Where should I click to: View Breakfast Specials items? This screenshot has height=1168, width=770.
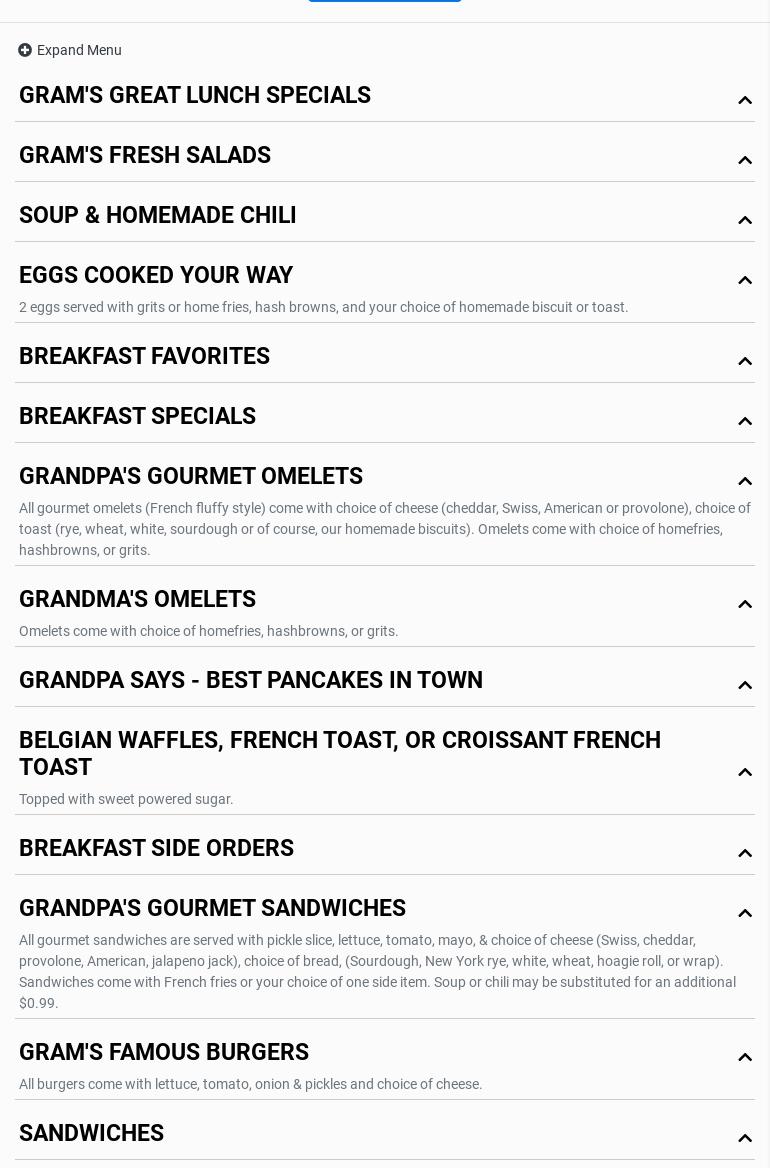coord(137,417)
